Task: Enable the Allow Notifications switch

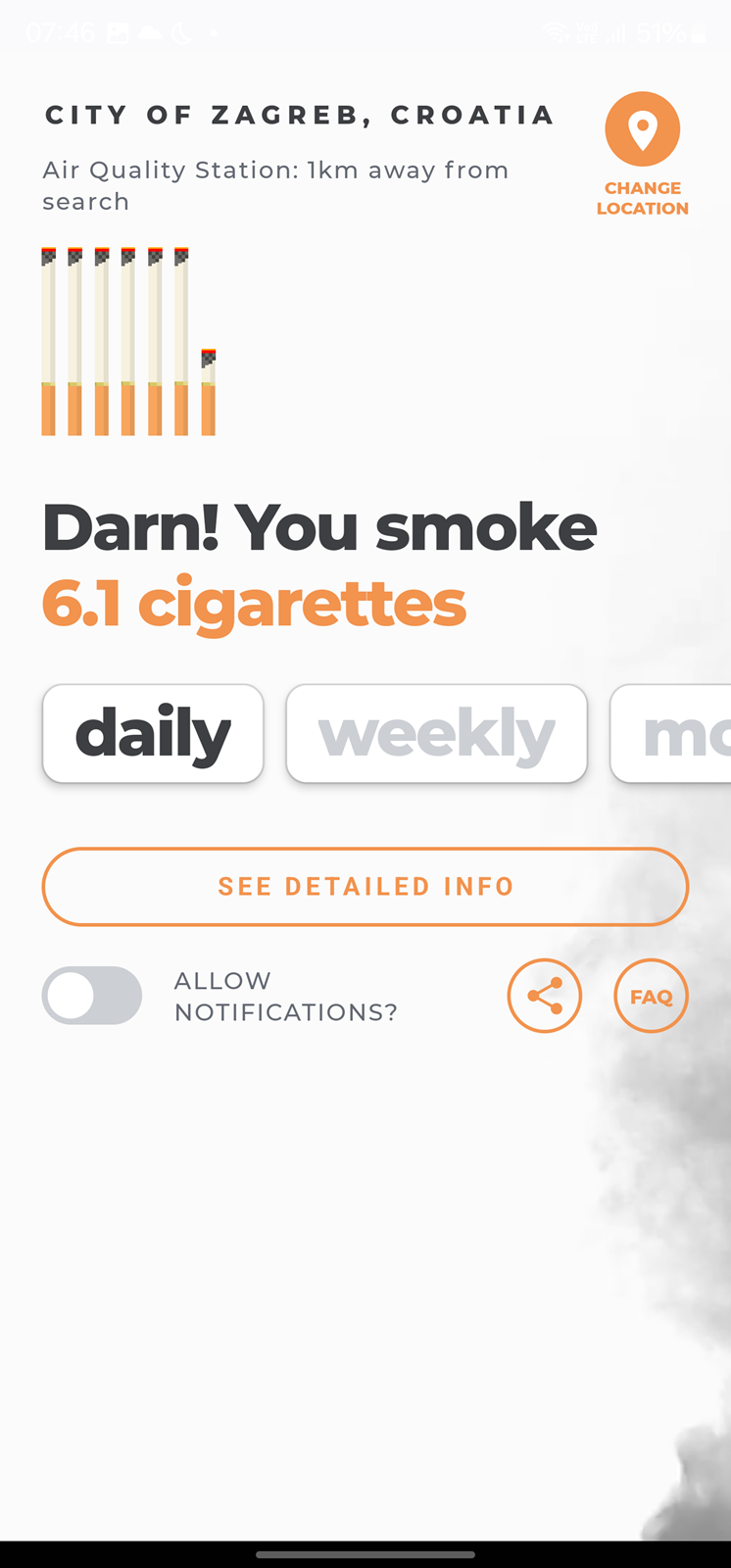Action: (92, 996)
